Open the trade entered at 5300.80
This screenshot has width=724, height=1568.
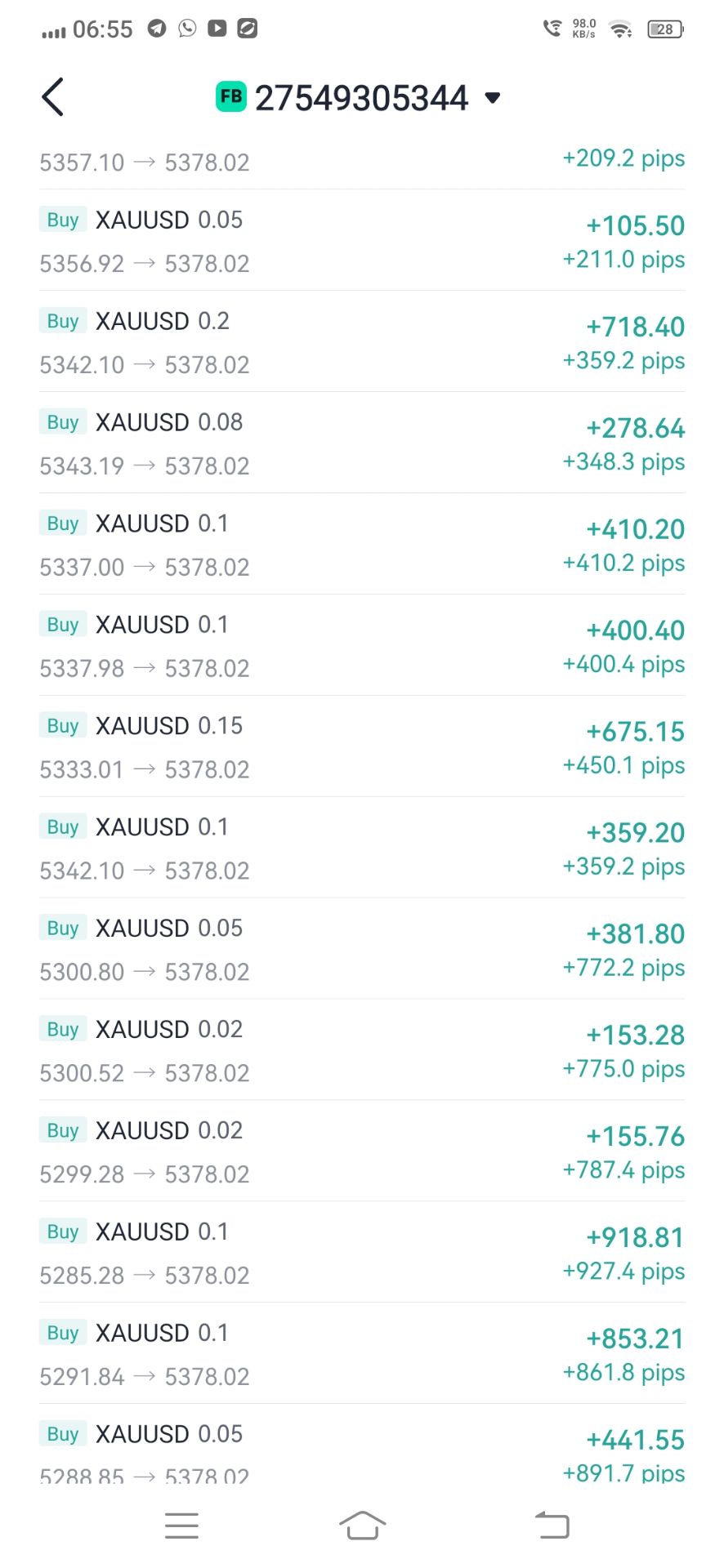click(361, 950)
